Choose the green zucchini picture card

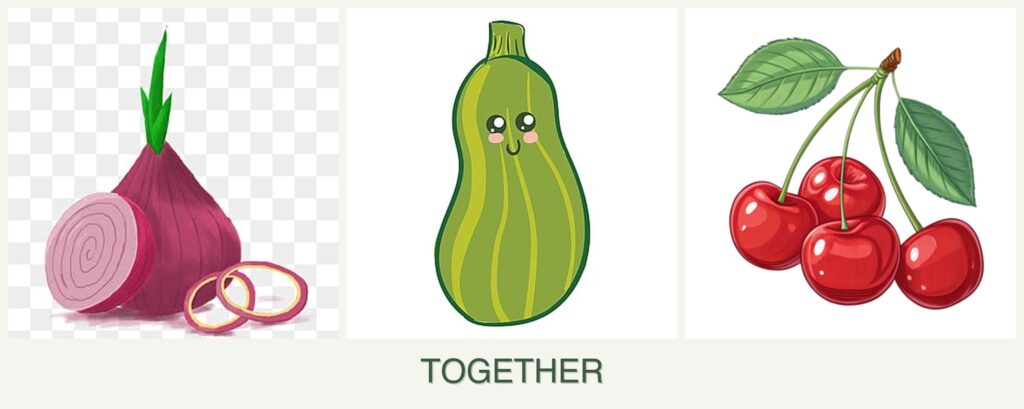[x=511, y=174]
